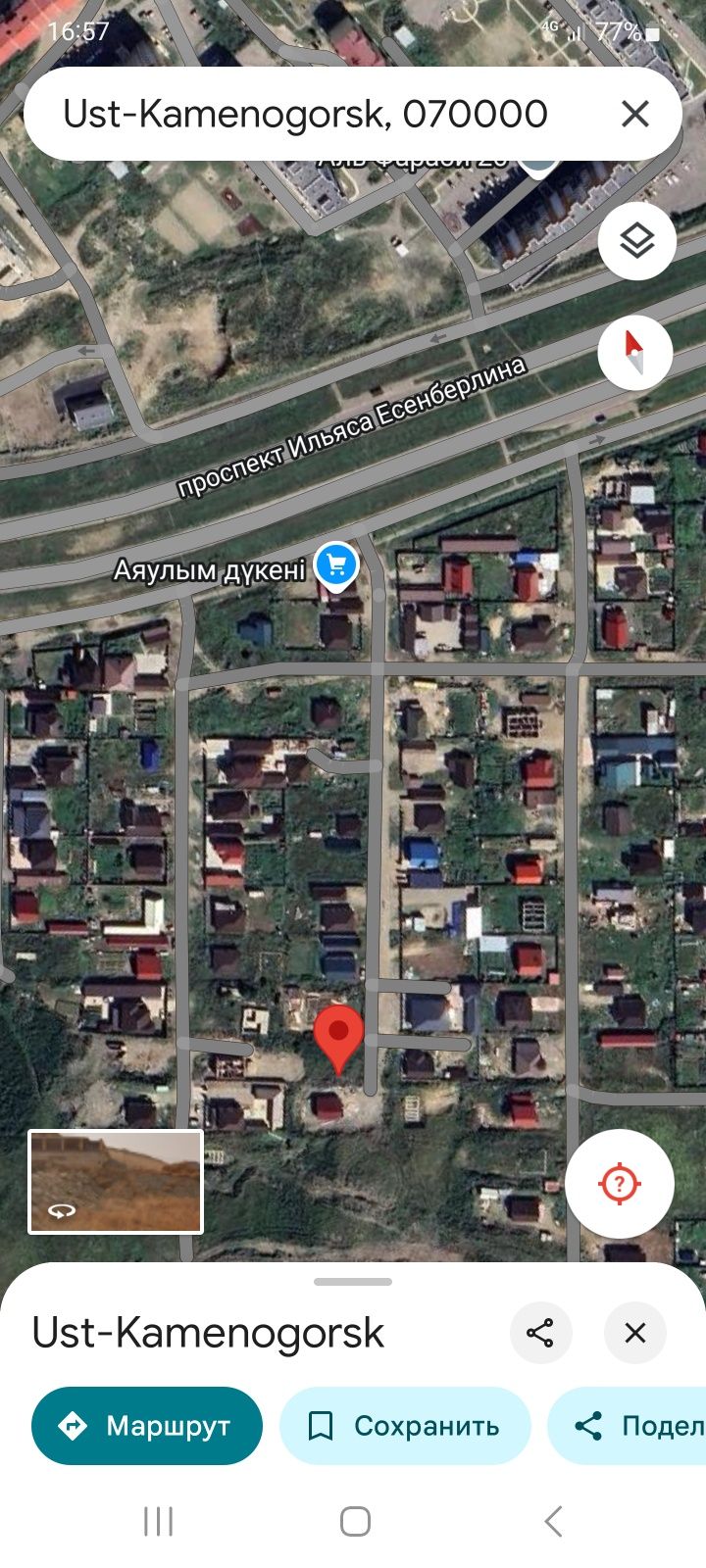Open the map layers selector
Image resolution: width=706 pixels, height=1568 pixels.
click(637, 240)
